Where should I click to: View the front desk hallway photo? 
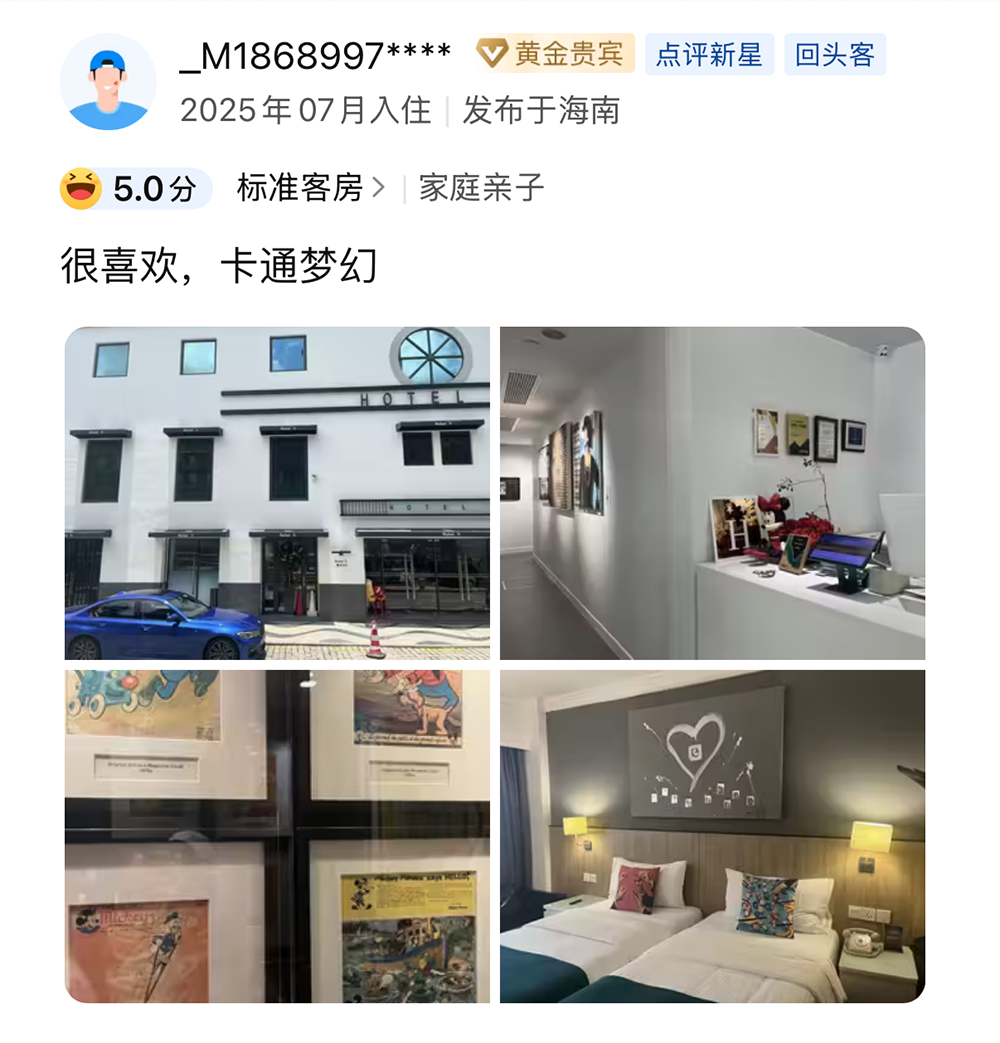[712, 493]
